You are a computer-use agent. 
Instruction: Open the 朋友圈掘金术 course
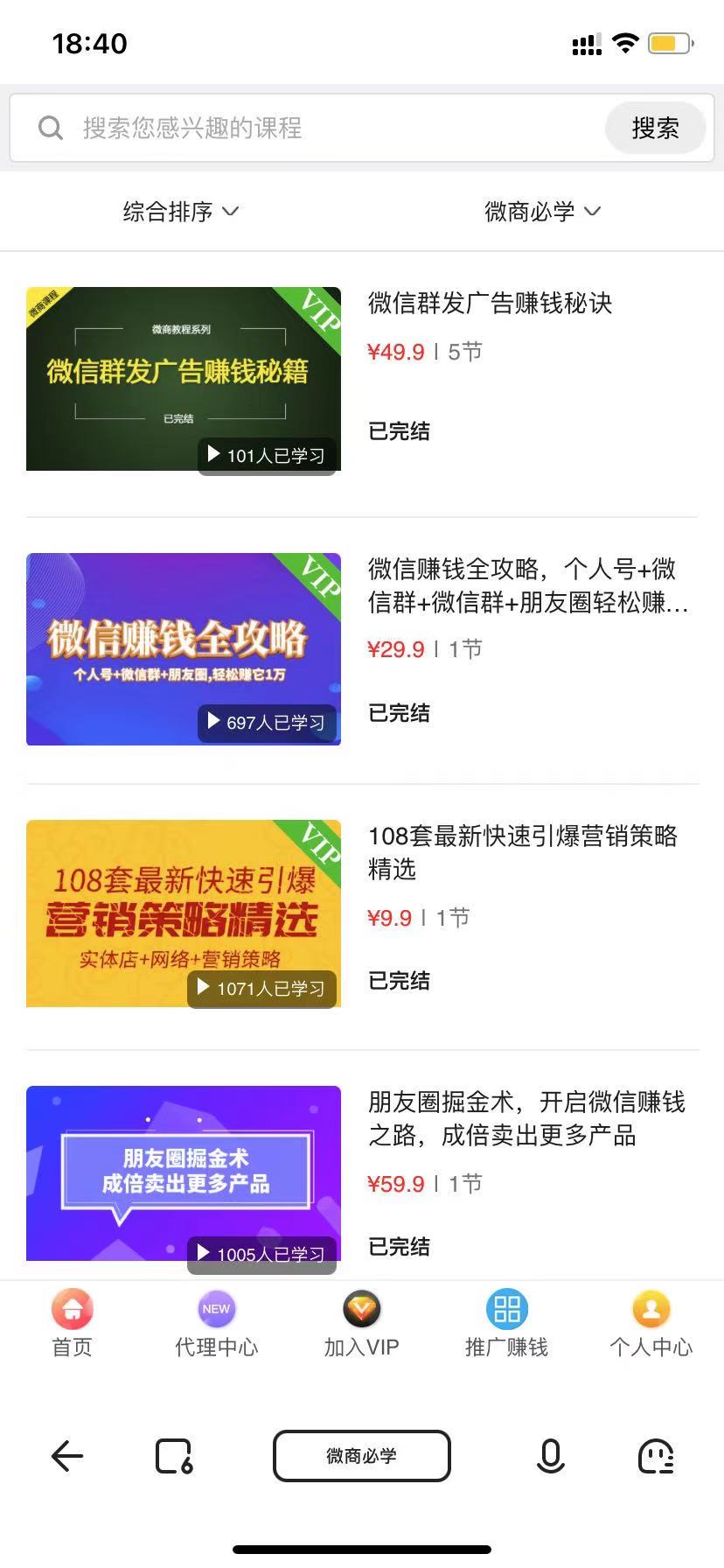pyautogui.click(x=526, y=1118)
